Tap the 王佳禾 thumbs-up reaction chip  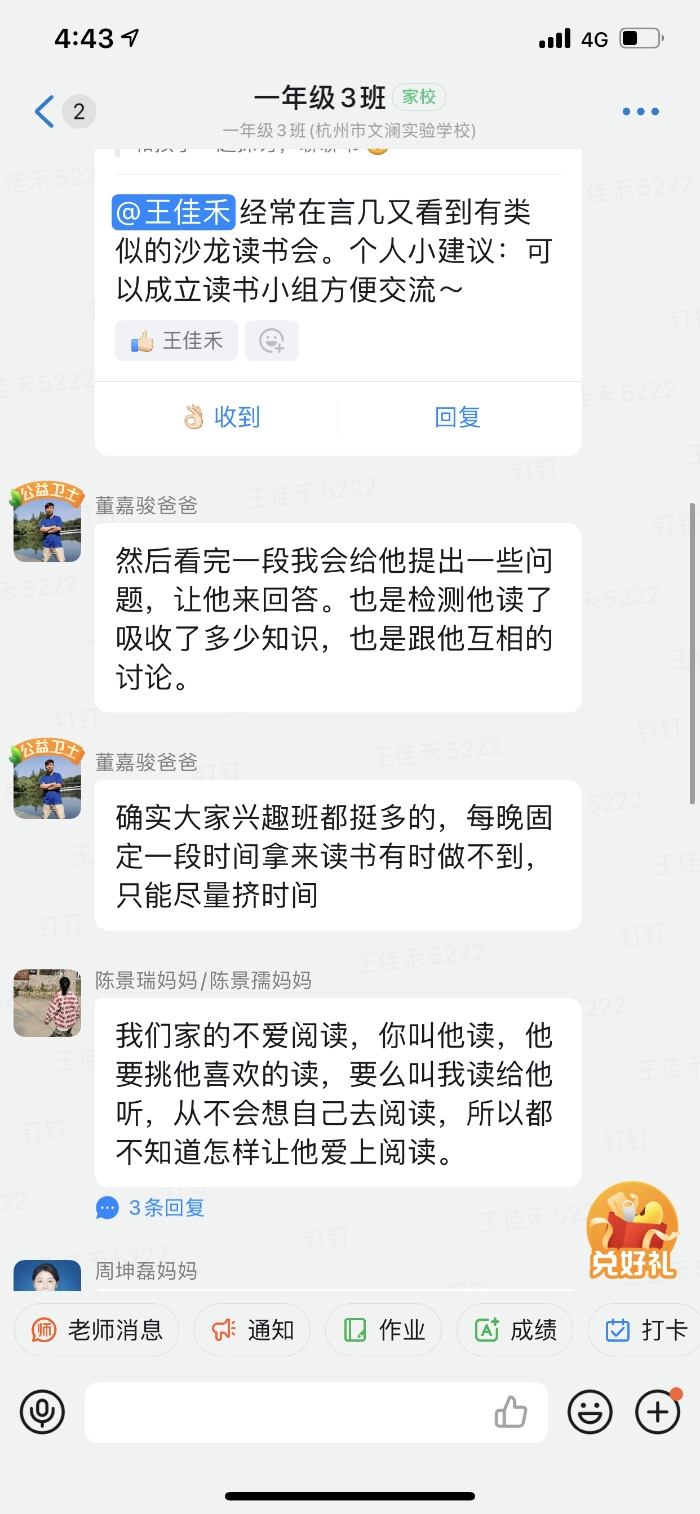pos(176,341)
